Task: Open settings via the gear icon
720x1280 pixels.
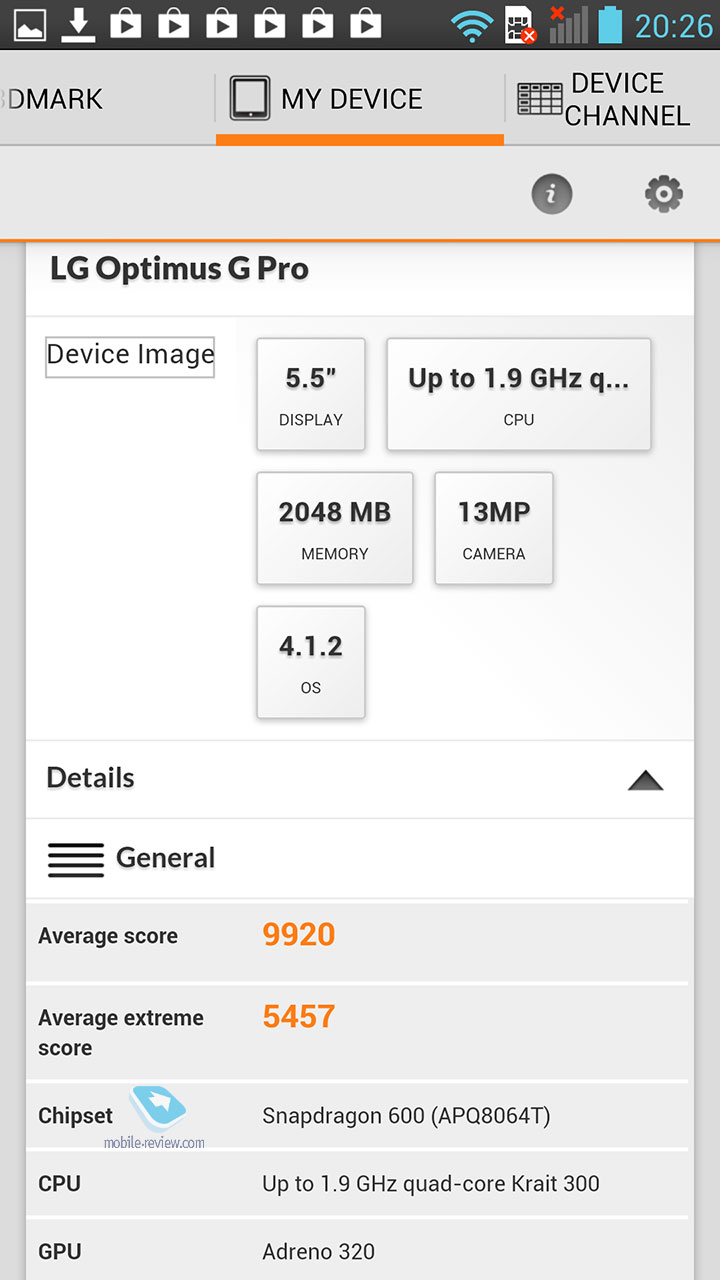Action: (663, 194)
